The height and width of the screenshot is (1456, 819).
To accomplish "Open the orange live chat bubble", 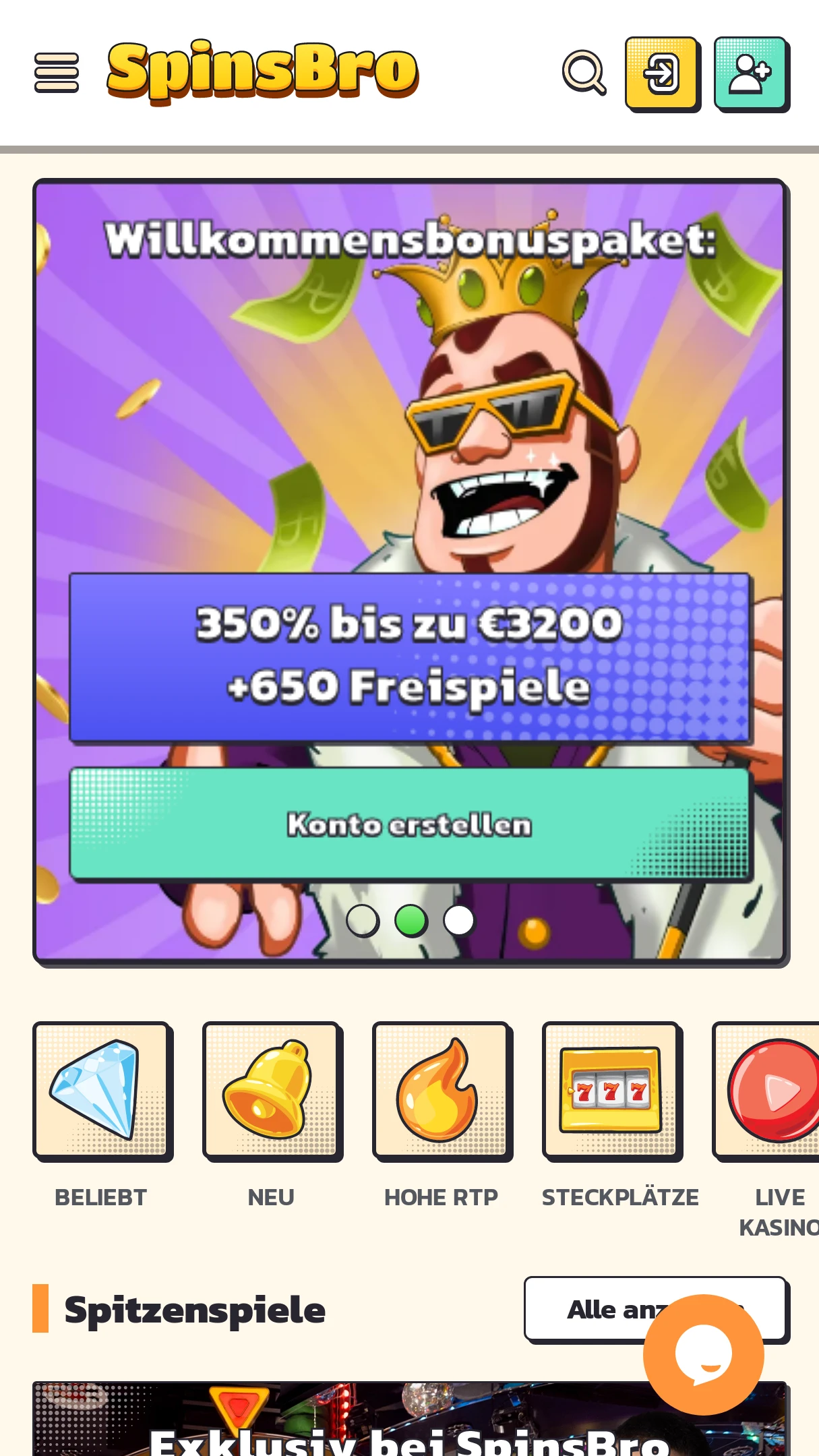I will [x=703, y=1355].
